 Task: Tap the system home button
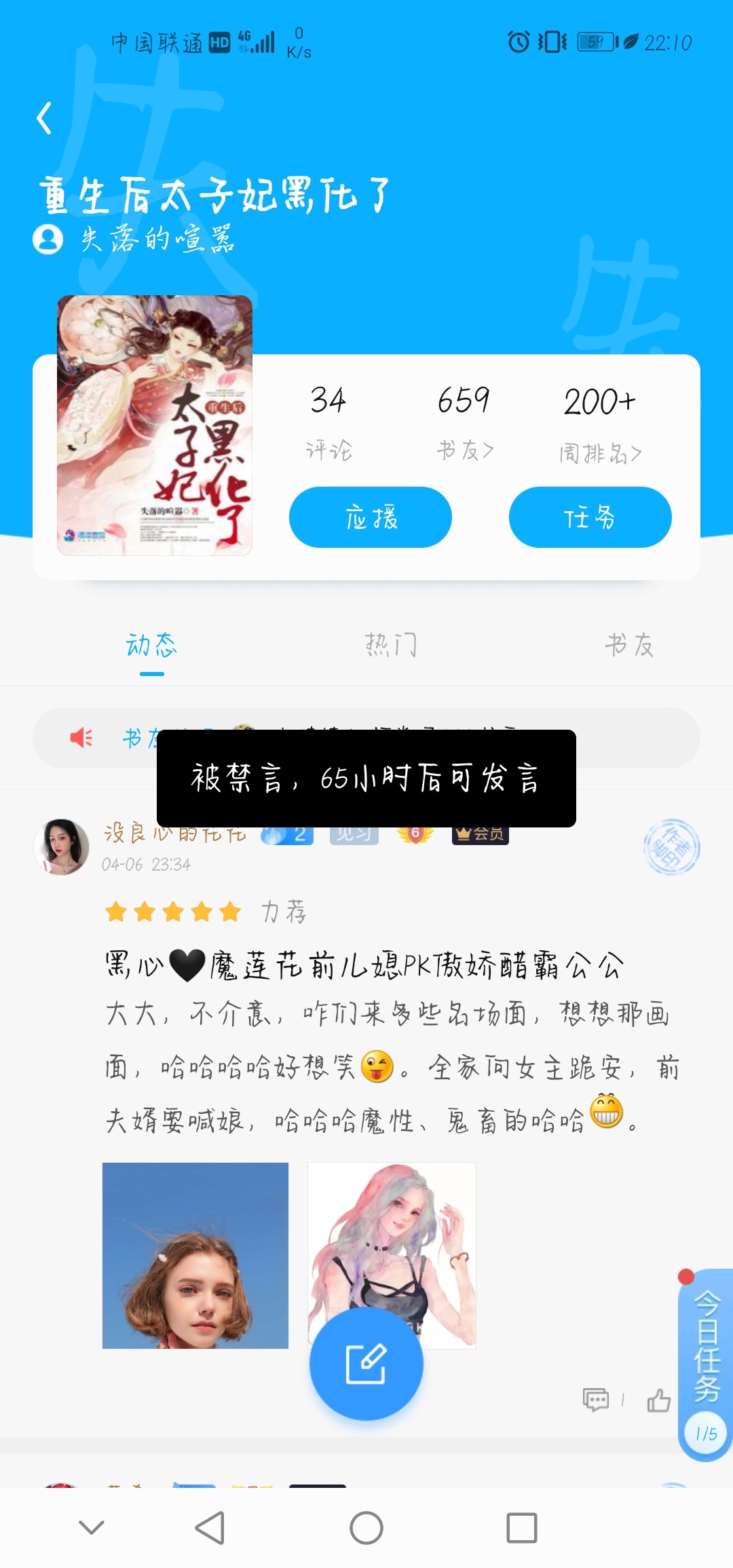[x=366, y=1528]
